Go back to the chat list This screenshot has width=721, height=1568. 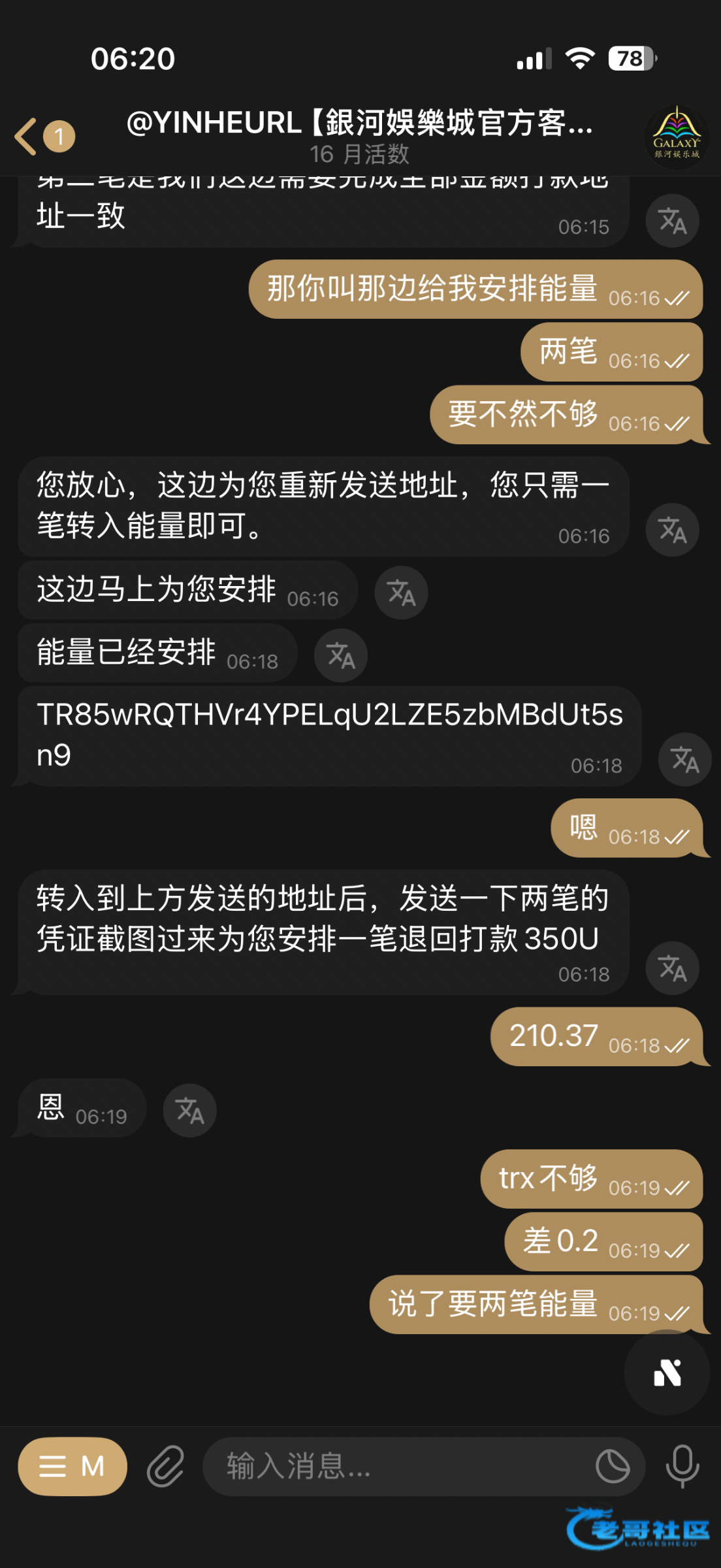(27, 137)
